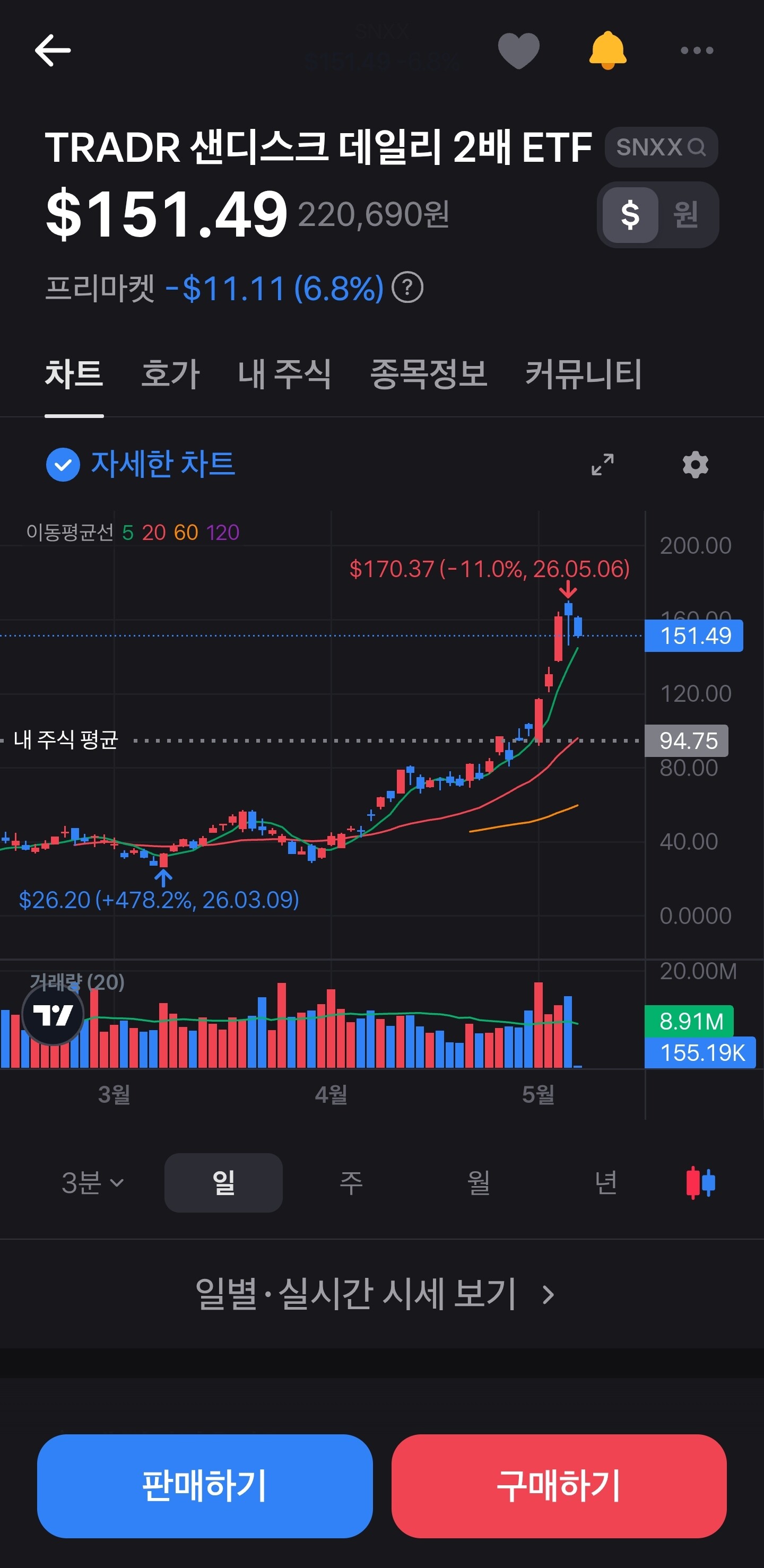Select the 월 chart period
Screen dimensions: 764x1568
coord(479,1183)
